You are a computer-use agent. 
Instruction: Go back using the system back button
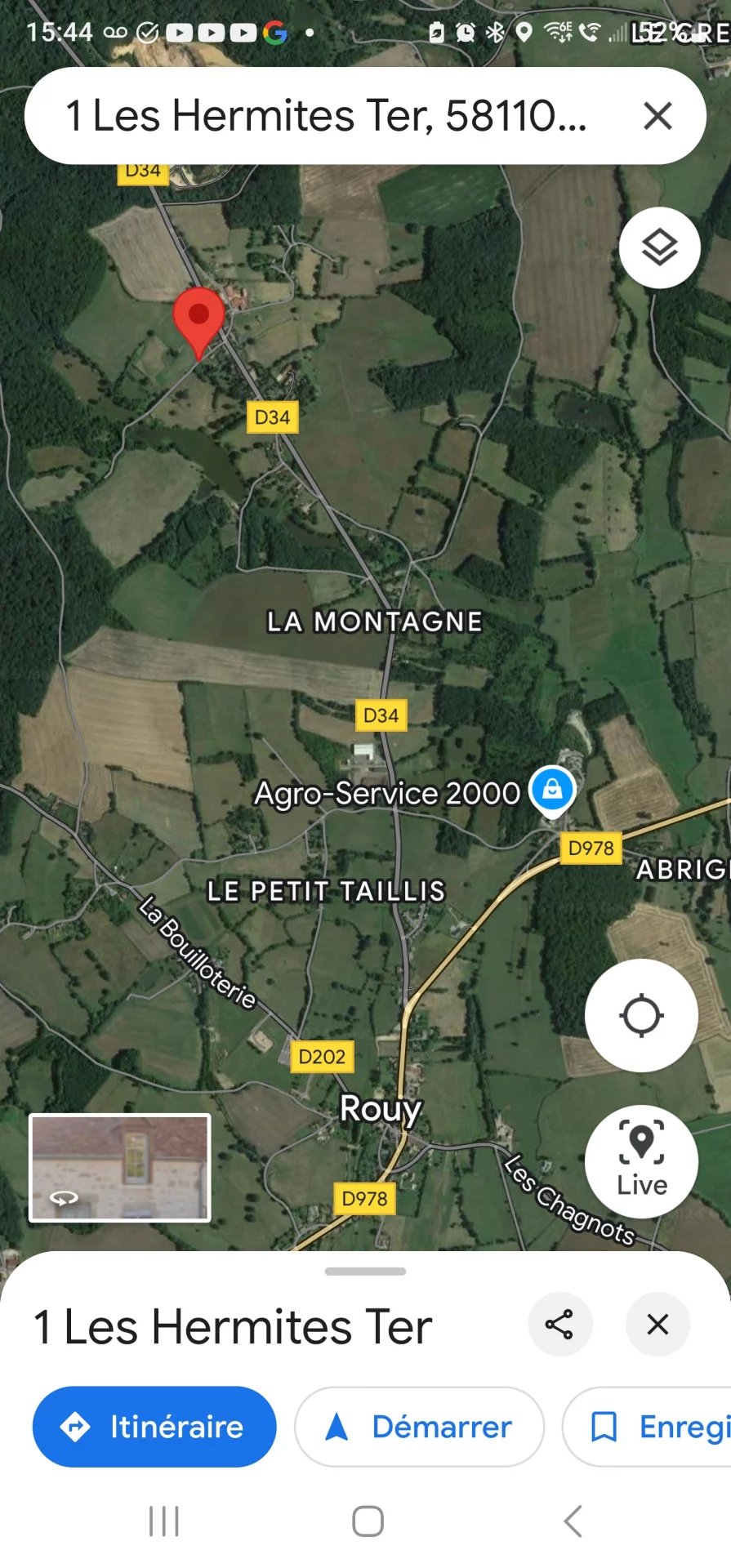click(x=573, y=1521)
